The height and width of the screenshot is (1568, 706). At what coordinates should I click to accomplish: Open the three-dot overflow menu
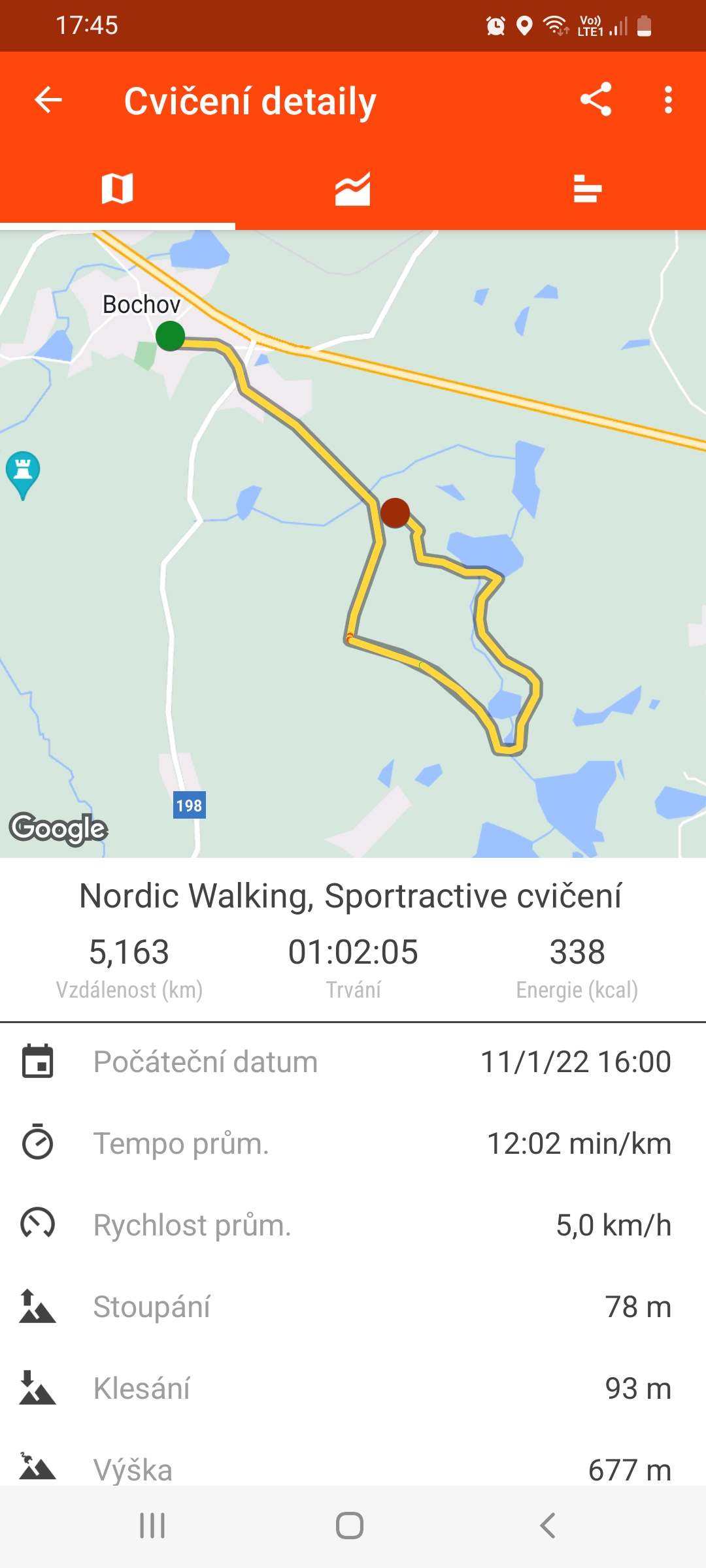(x=667, y=100)
